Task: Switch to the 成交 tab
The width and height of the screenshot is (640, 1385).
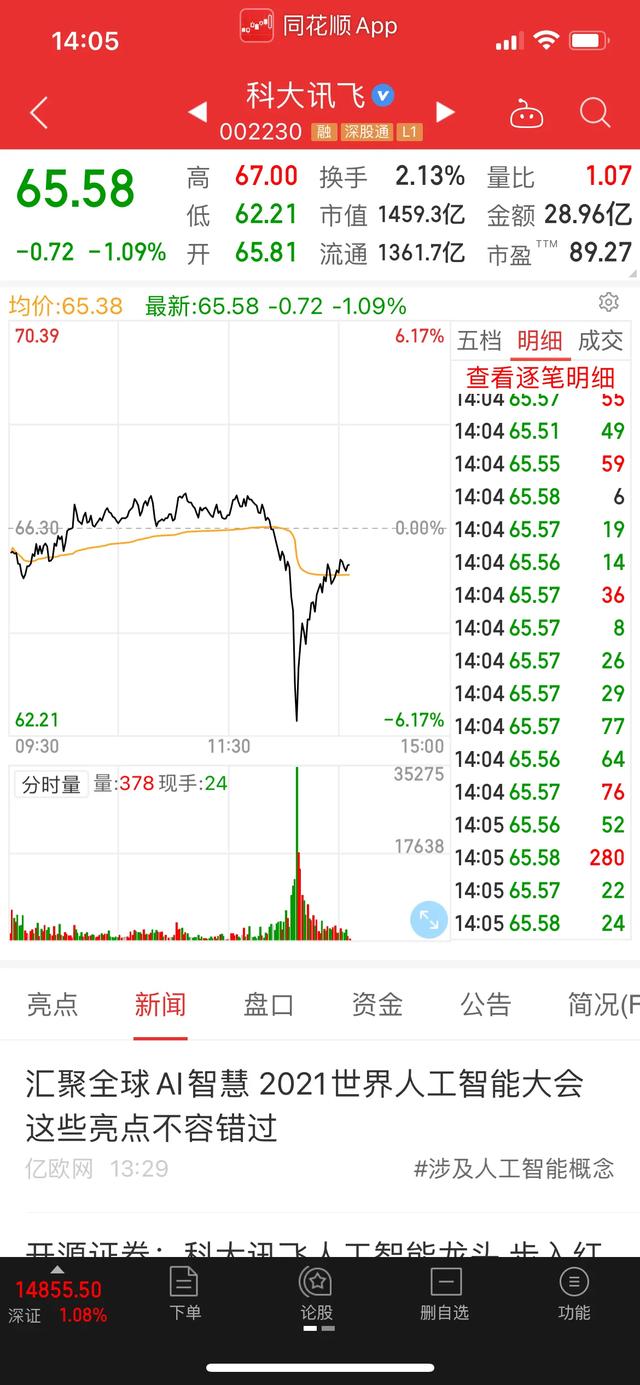Action: point(600,341)
